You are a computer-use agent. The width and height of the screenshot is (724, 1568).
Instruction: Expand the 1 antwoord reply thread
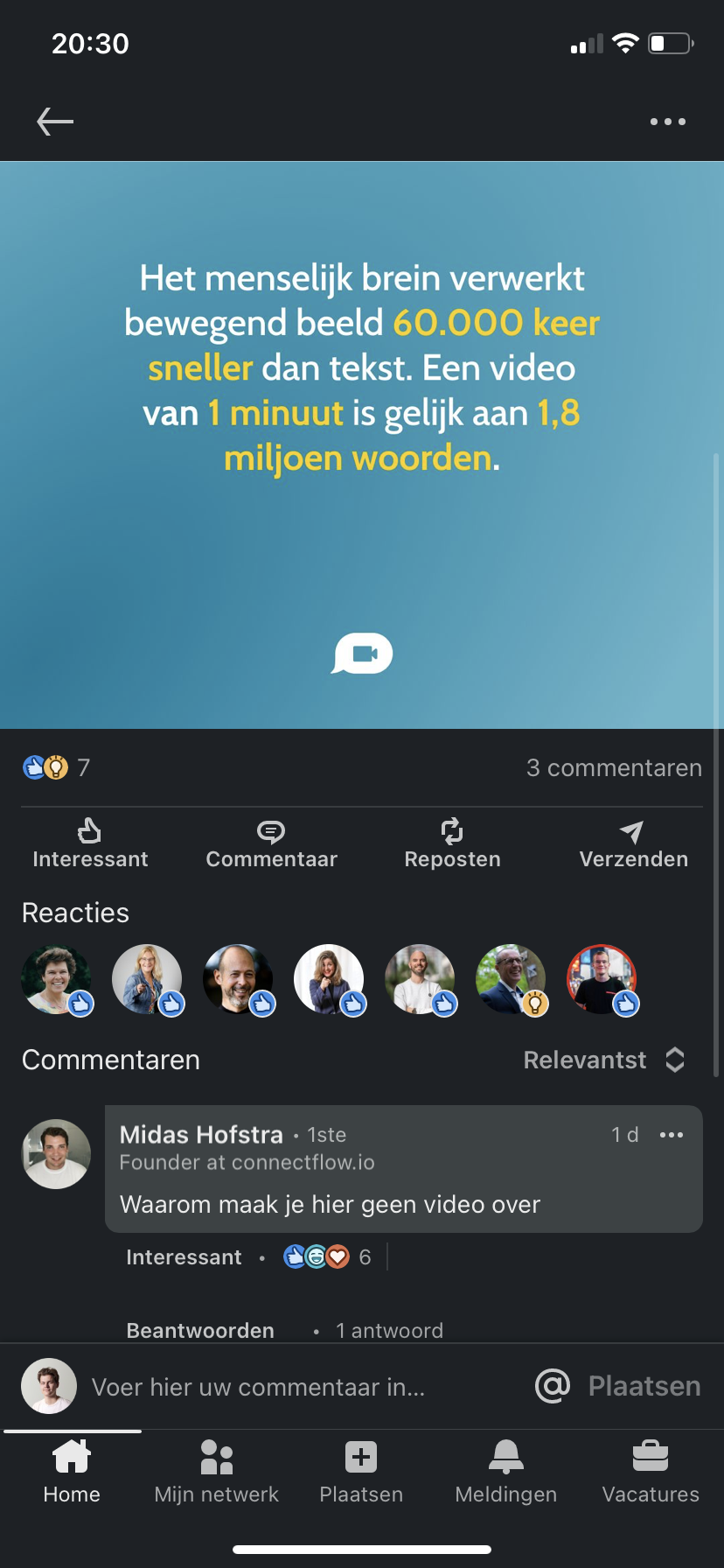coord(390,1329)
